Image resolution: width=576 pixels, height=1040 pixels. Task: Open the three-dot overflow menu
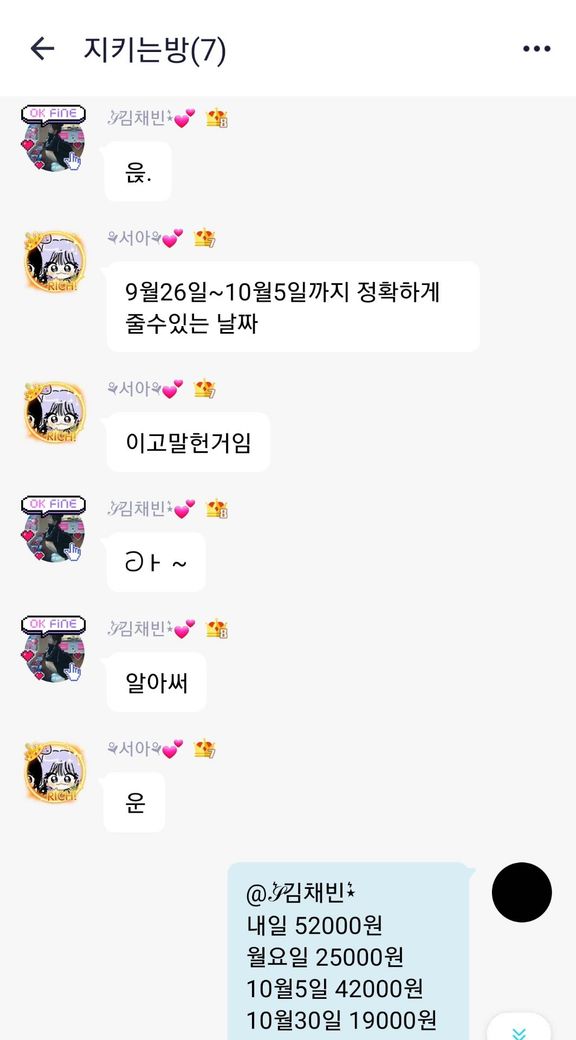click(x=536, y=48)
